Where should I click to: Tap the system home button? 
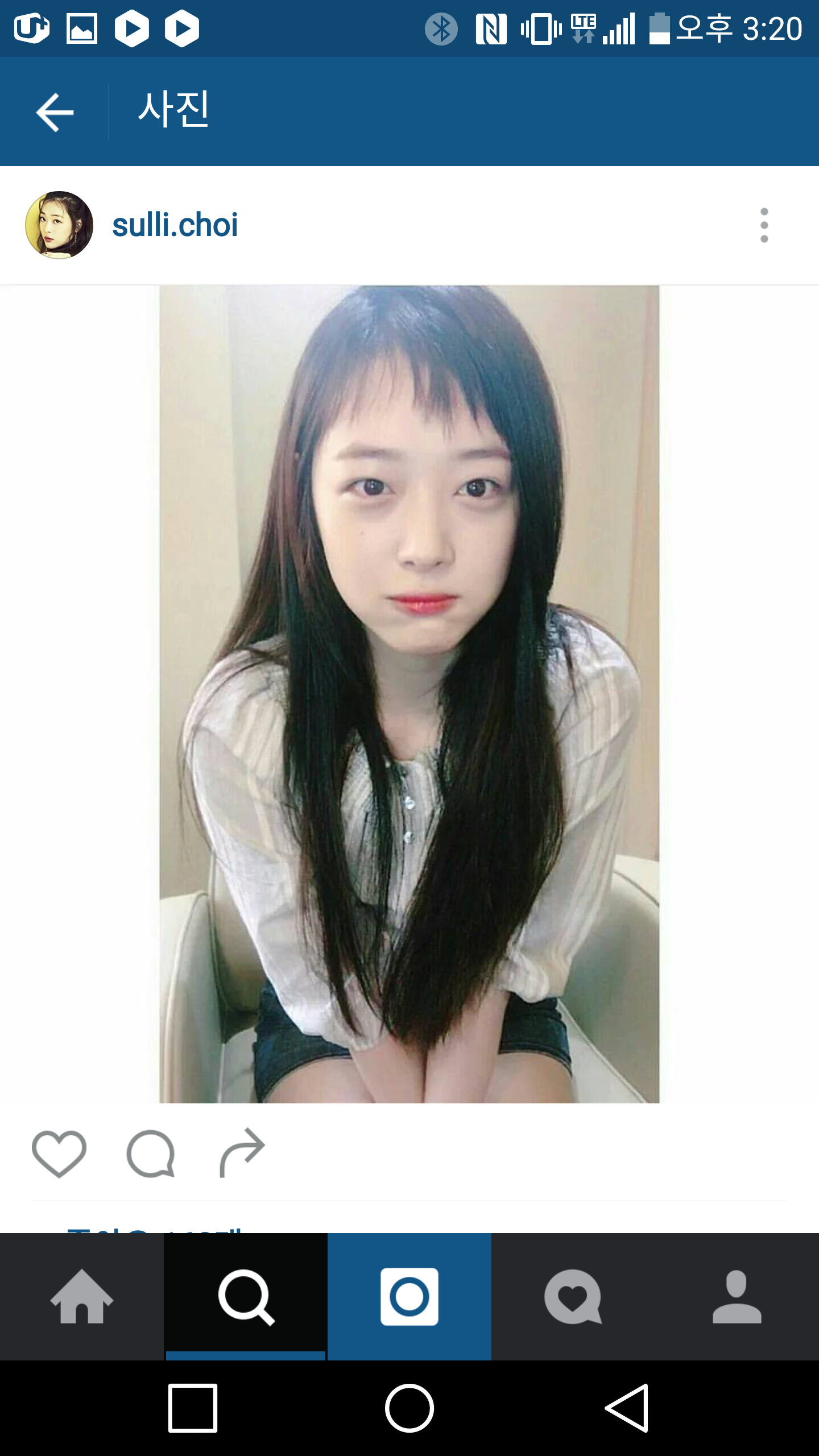(x=409, y=1408)
